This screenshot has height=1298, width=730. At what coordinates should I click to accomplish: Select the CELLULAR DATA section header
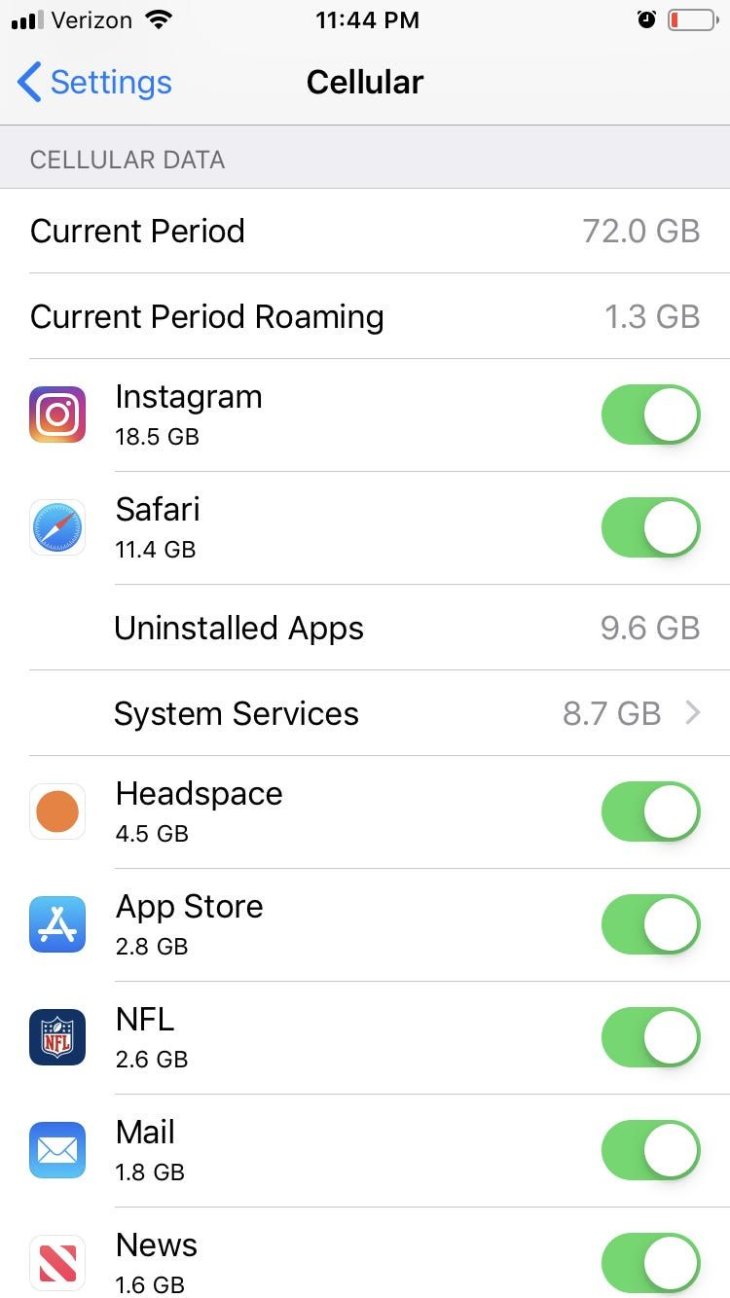[127, 159]
